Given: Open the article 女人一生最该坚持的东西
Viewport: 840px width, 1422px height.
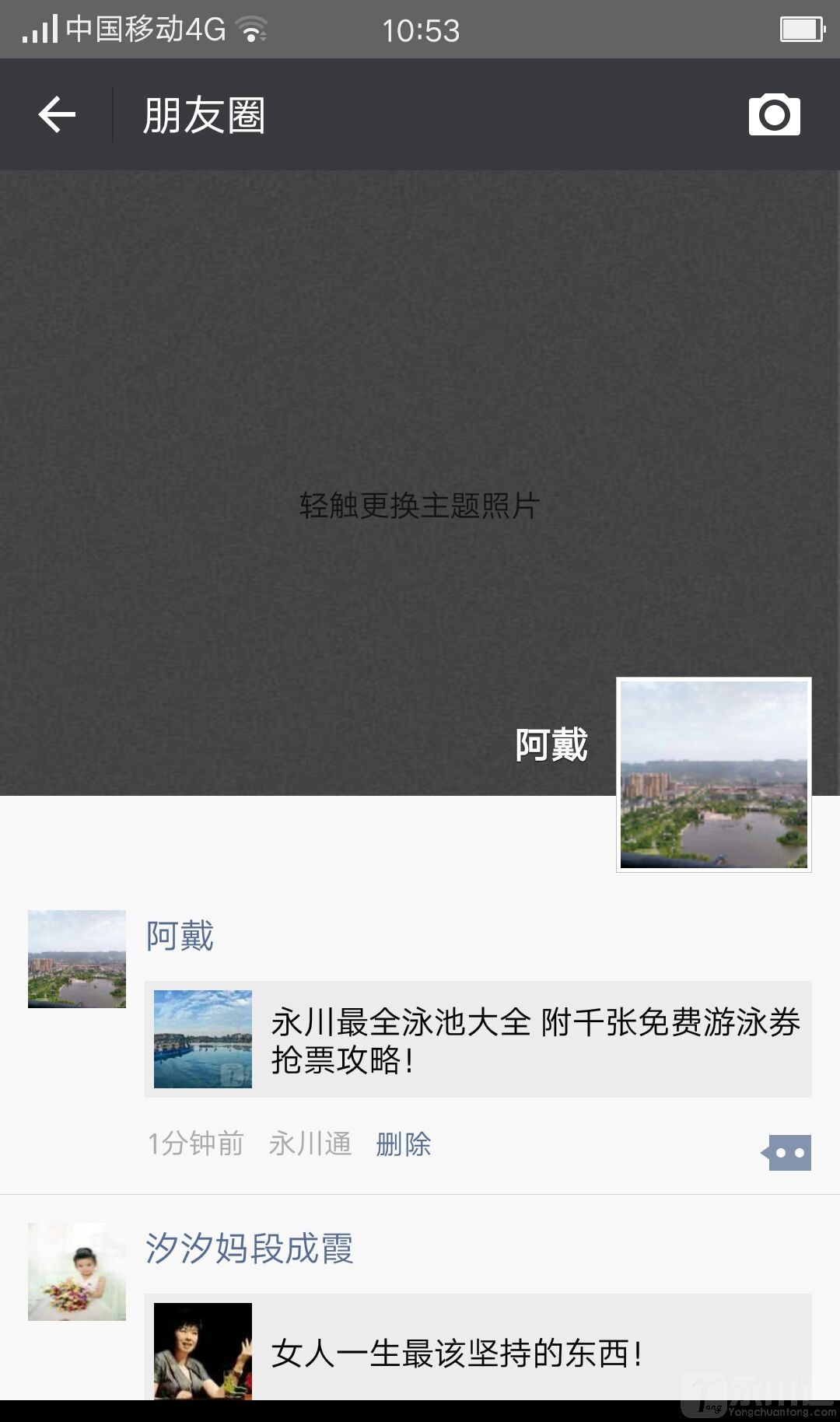Looking at the screenshot, I should [x=478, y=1352].
